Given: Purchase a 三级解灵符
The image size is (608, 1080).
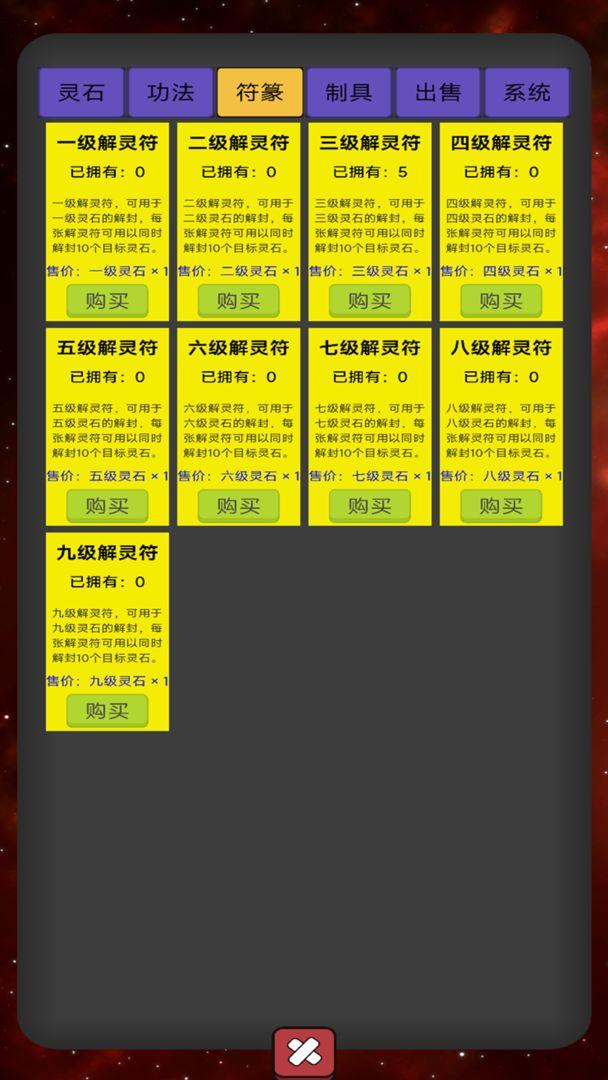Looking at the screenshot, I should 370,301.
